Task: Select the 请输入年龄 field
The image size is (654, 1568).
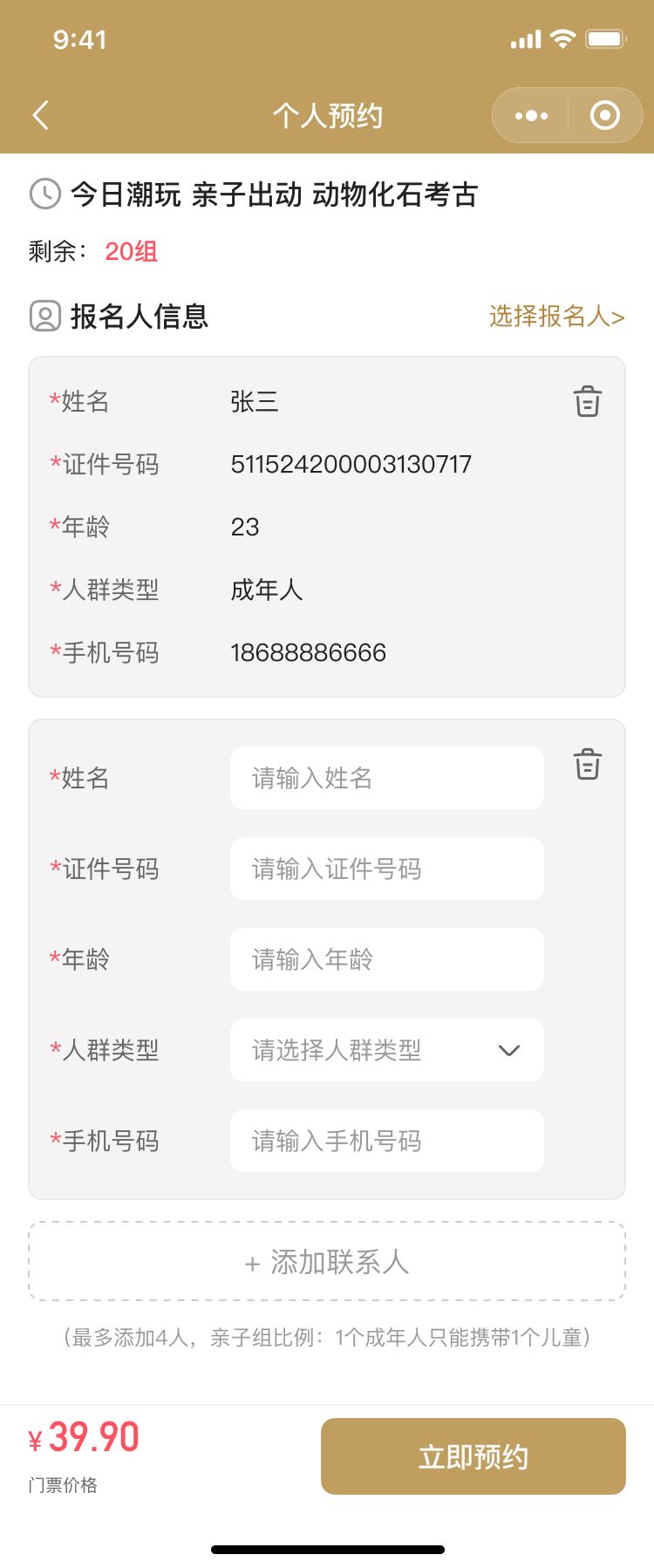Action: tap(386, 959)
